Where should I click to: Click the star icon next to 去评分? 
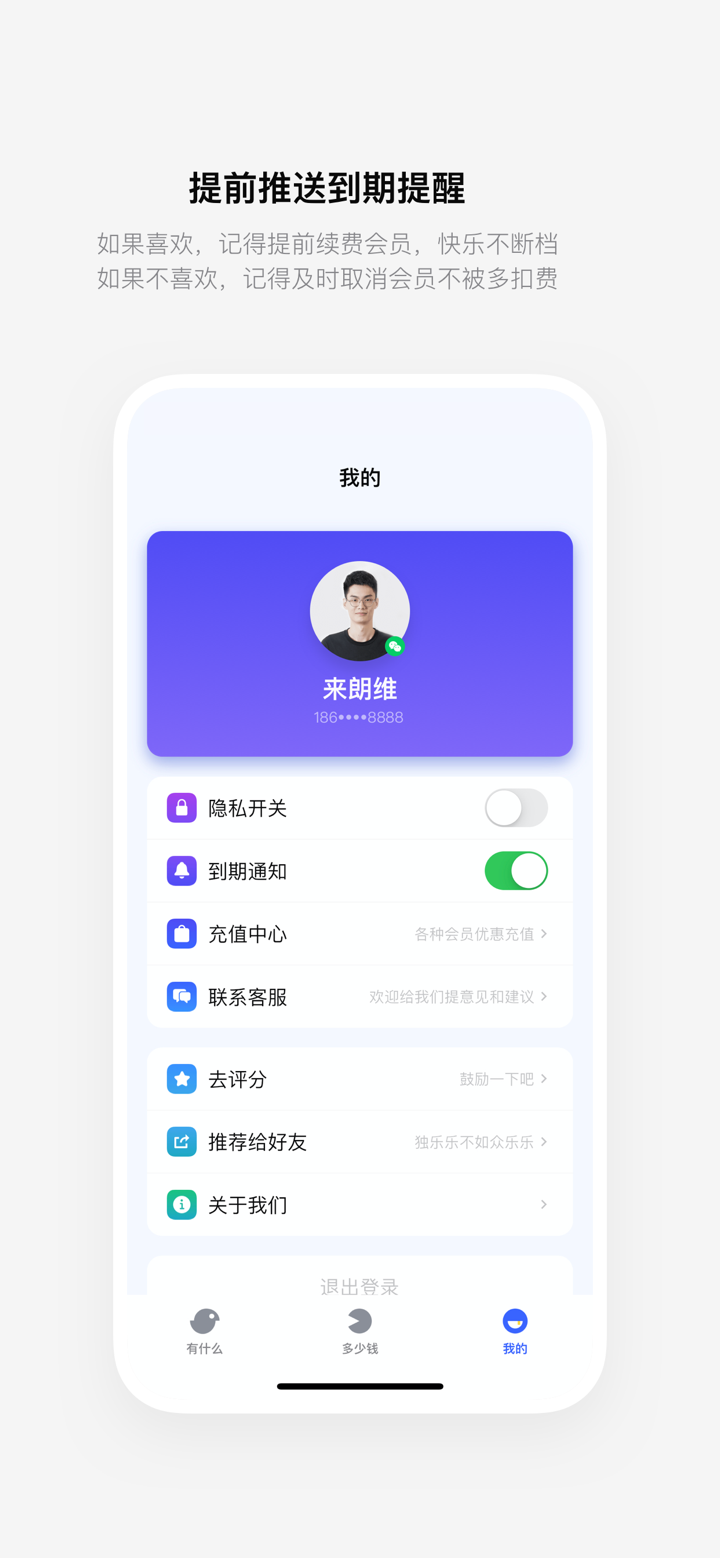[181, 1078]
